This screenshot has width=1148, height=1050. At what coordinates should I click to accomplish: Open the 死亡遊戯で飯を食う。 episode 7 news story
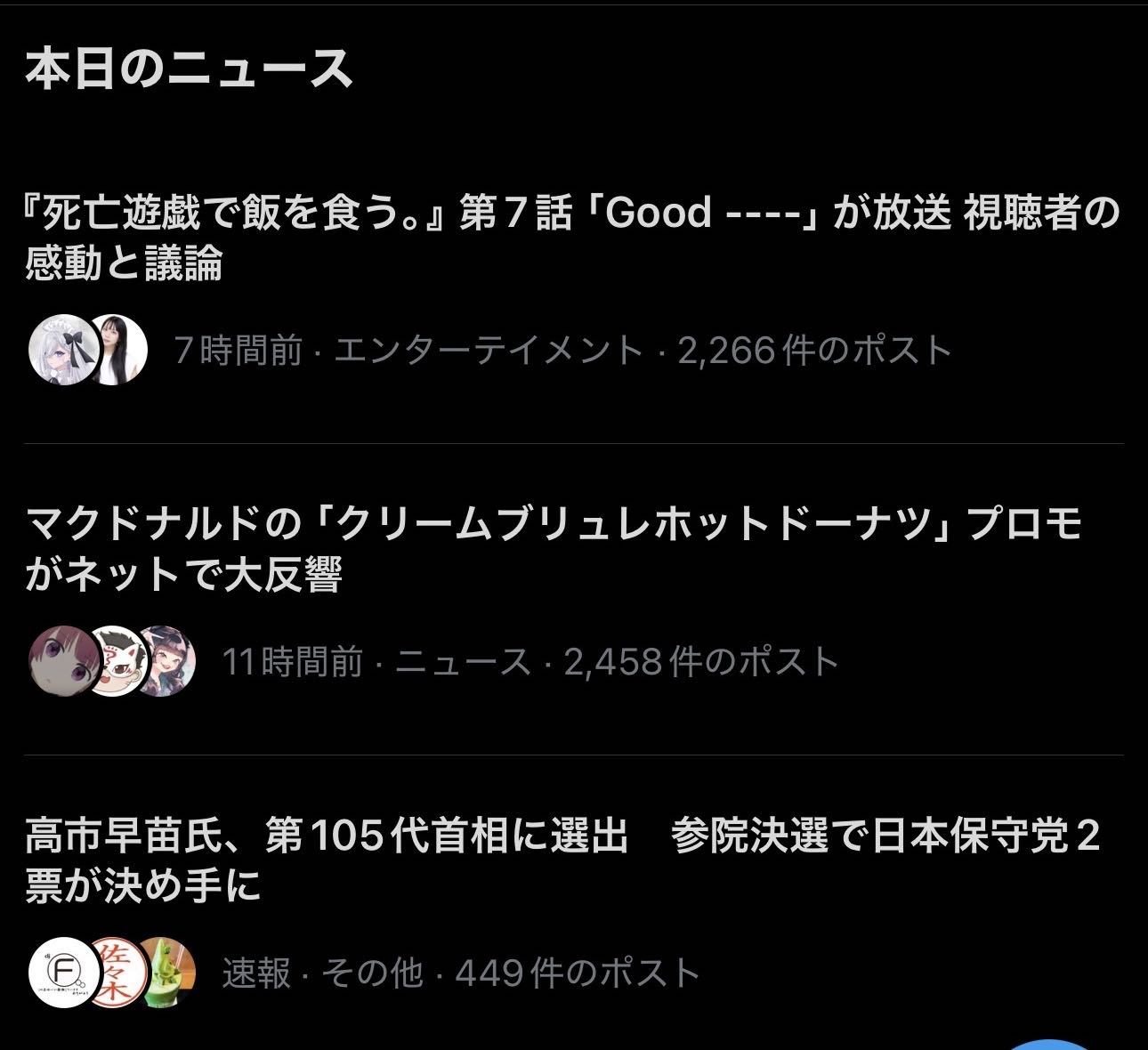[x=570, y=238]
